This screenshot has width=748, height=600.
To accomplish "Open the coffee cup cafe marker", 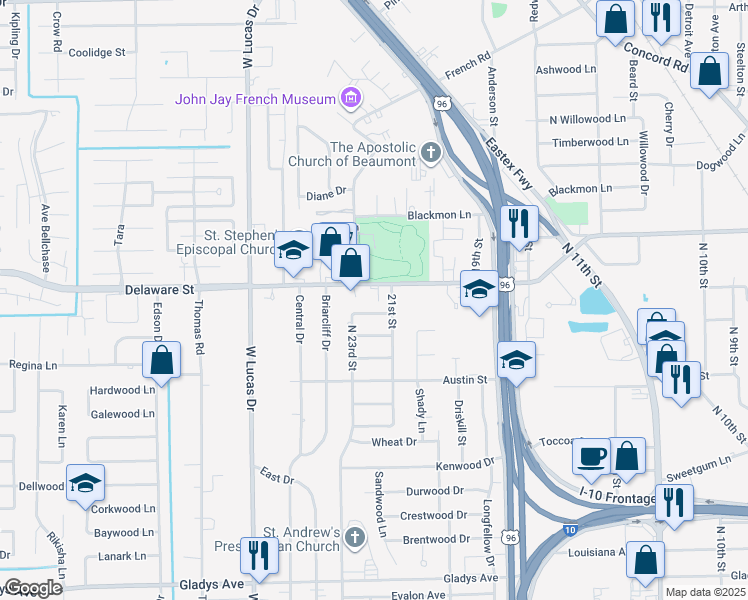I will tap(592, 460).
